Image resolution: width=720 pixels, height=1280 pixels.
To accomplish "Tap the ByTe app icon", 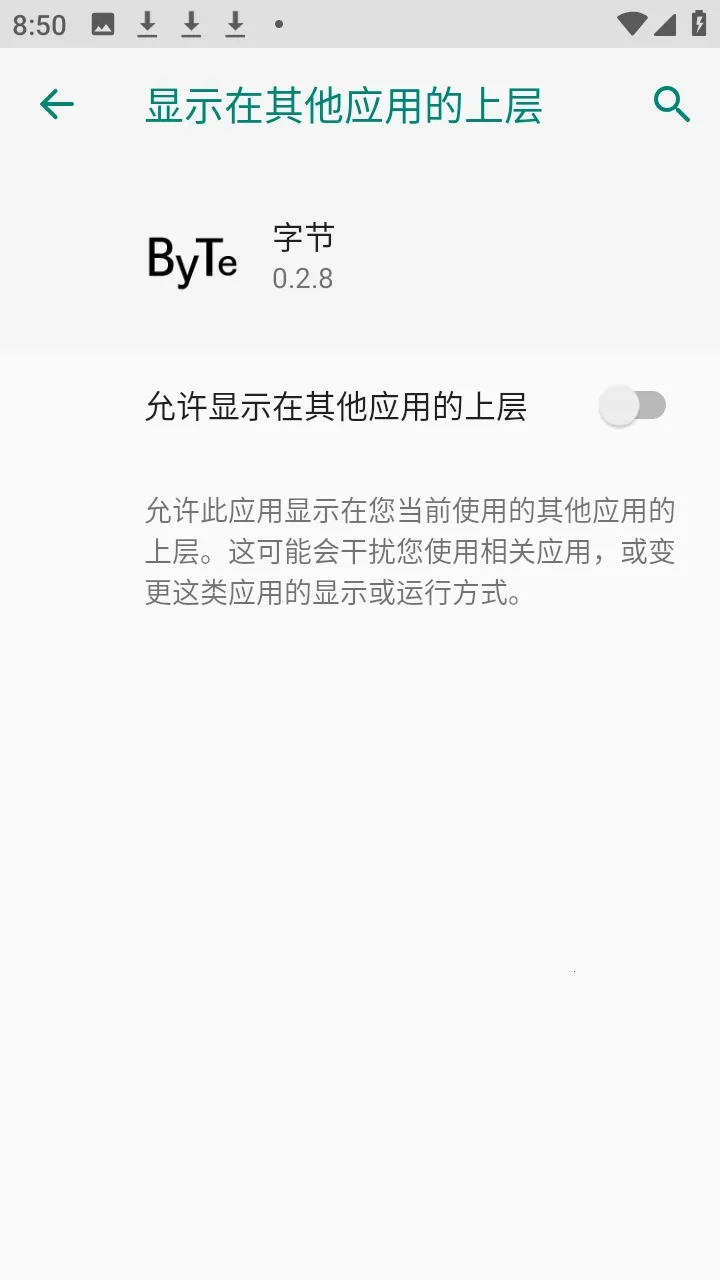I will coord(192,258).
